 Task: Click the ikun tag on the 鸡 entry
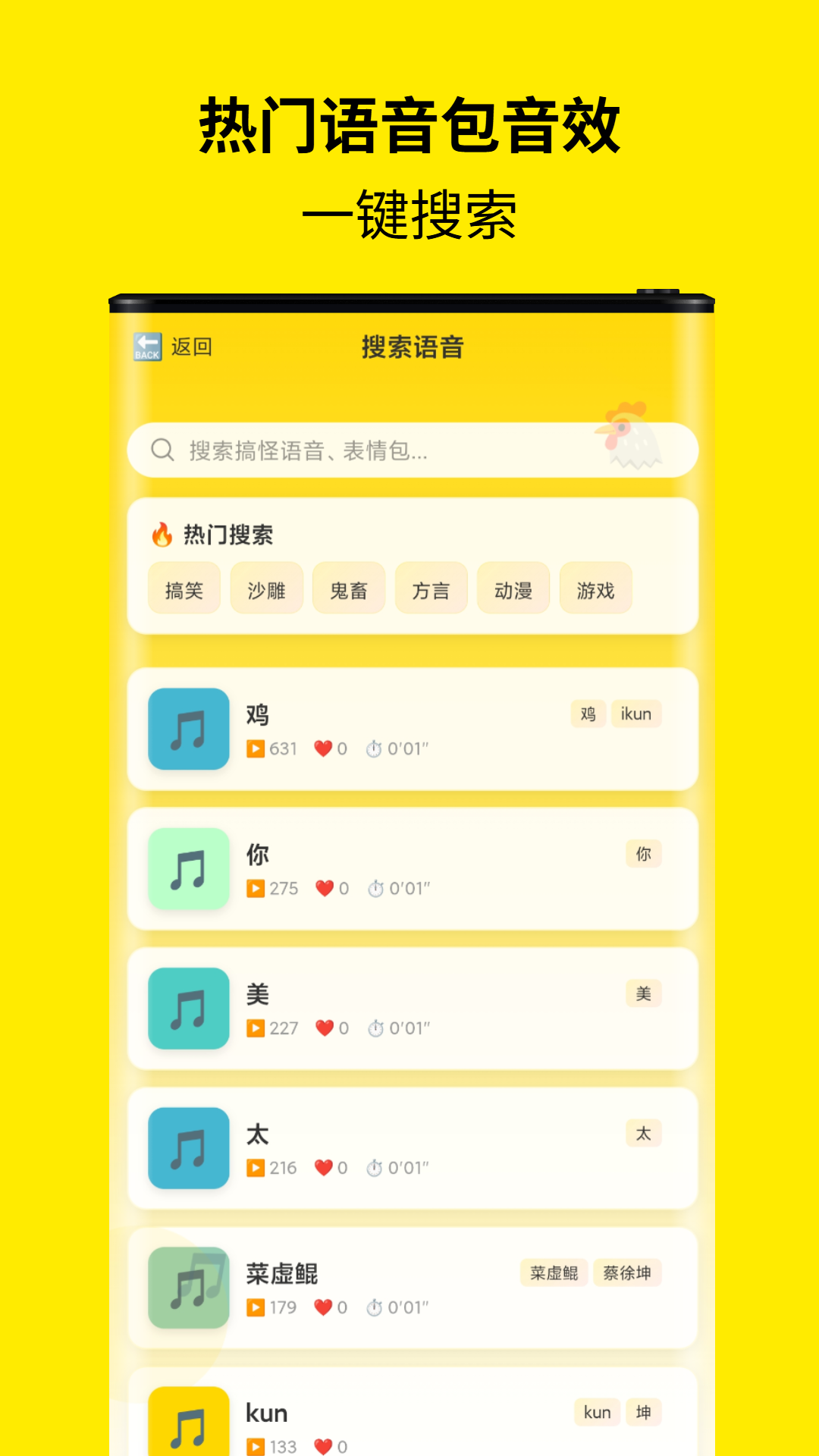coord(635,714)
